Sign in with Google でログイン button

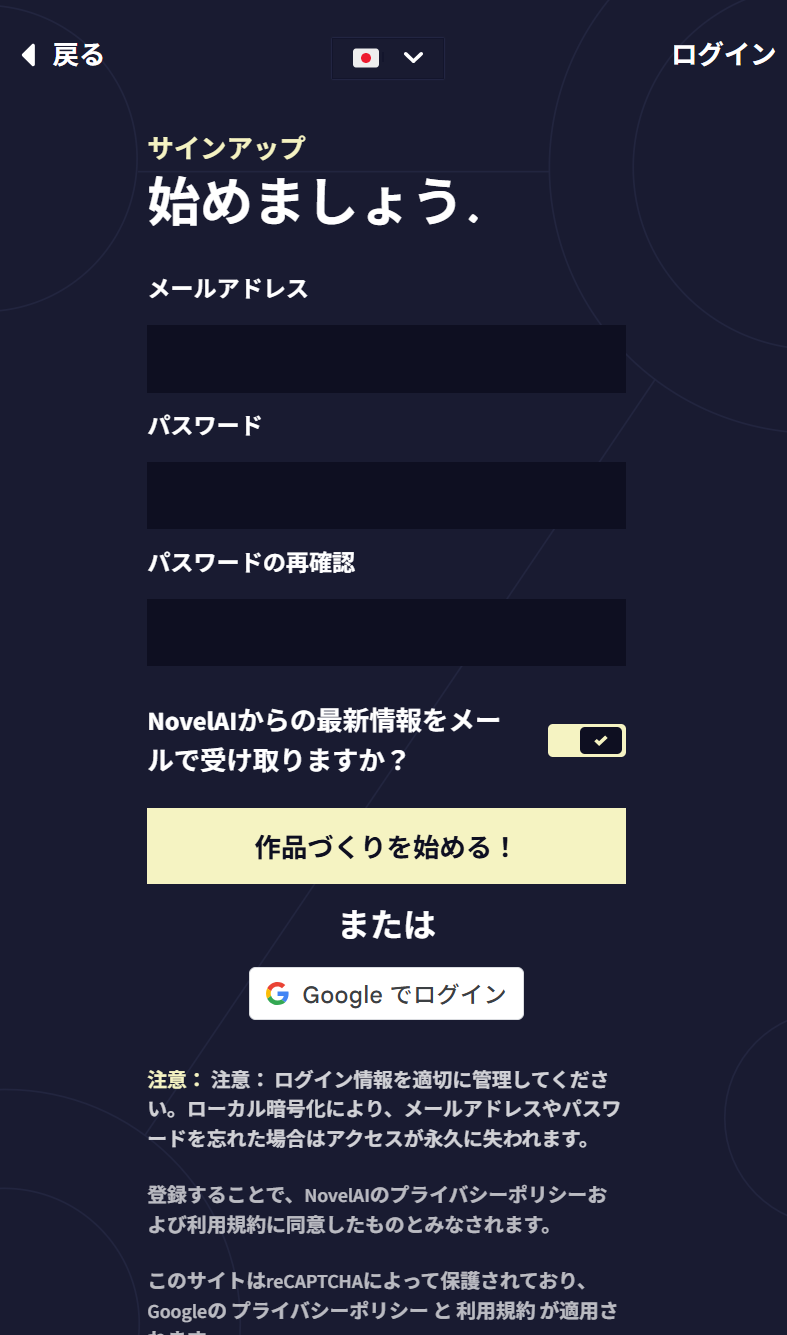[x=386, y=994]
